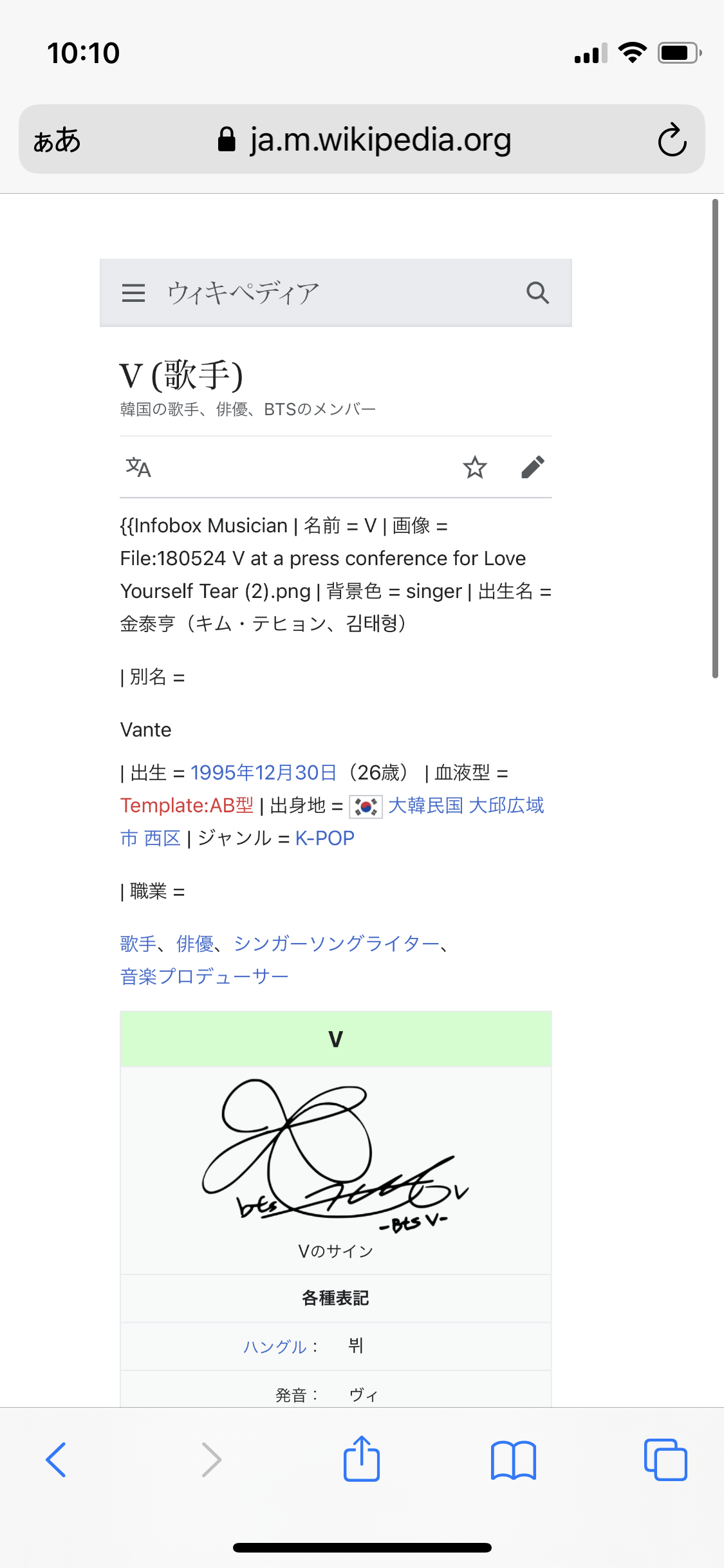Open the red Template:AB型 link
This screenshot has width=724, height=1568.
pos(187,805)
